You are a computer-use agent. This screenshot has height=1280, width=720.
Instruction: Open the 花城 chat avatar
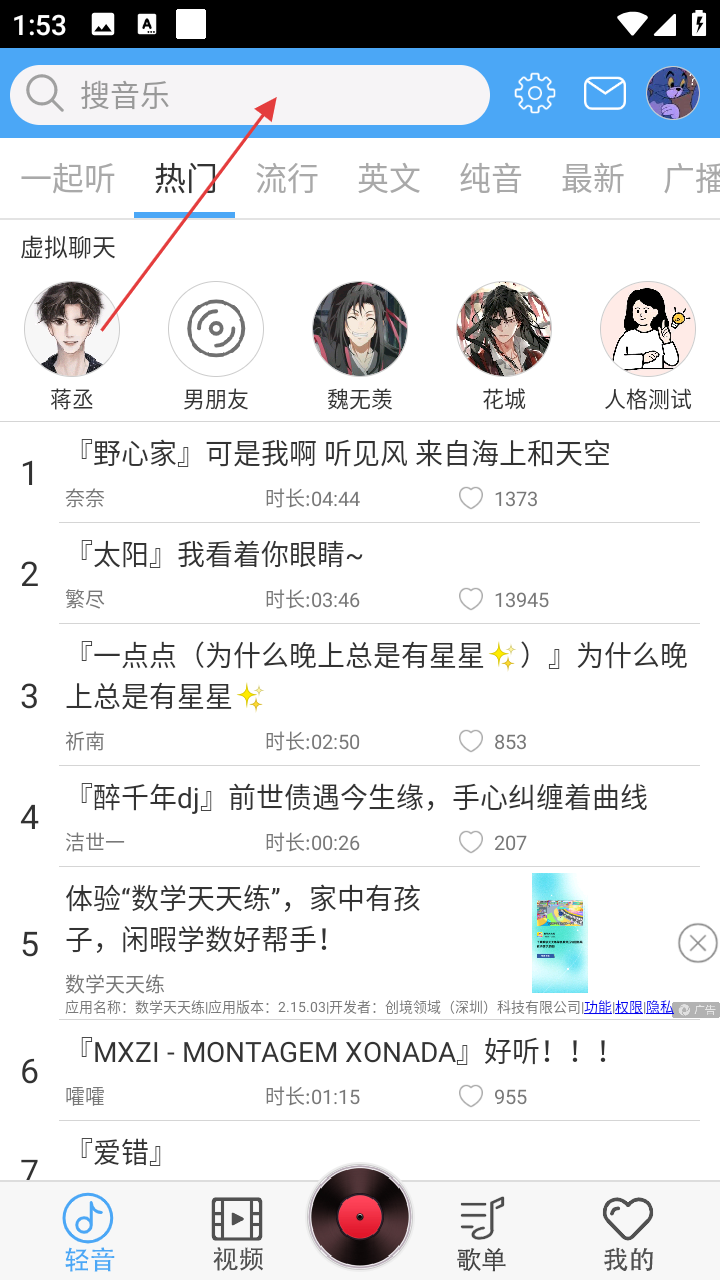pyautogui.click(x=504, y=330)
